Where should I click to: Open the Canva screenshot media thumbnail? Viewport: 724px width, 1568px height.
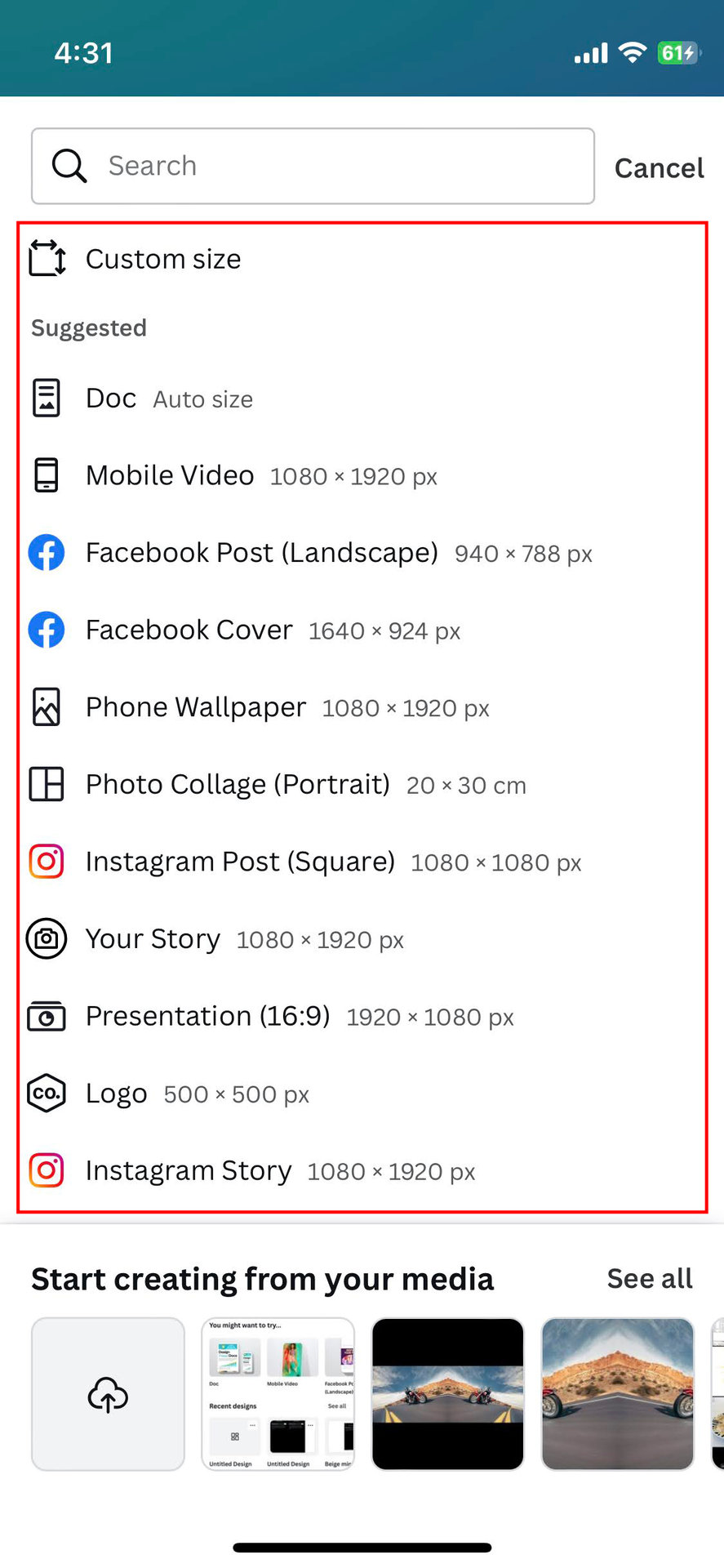pyautogui.click(x=278, y=1394)
